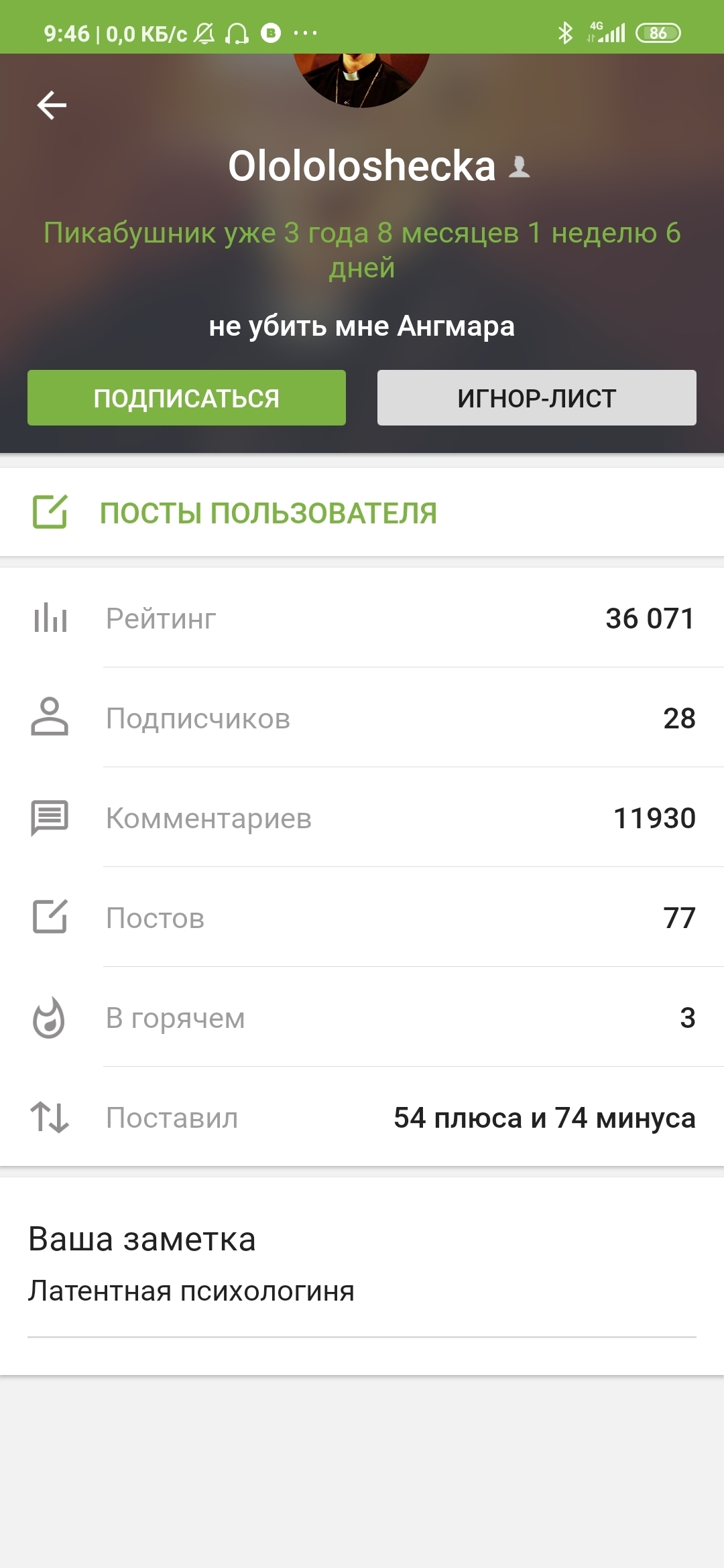Add user to ИГНОР-ЛИСТ
724x1568 pixels.
tap(536, 398)
